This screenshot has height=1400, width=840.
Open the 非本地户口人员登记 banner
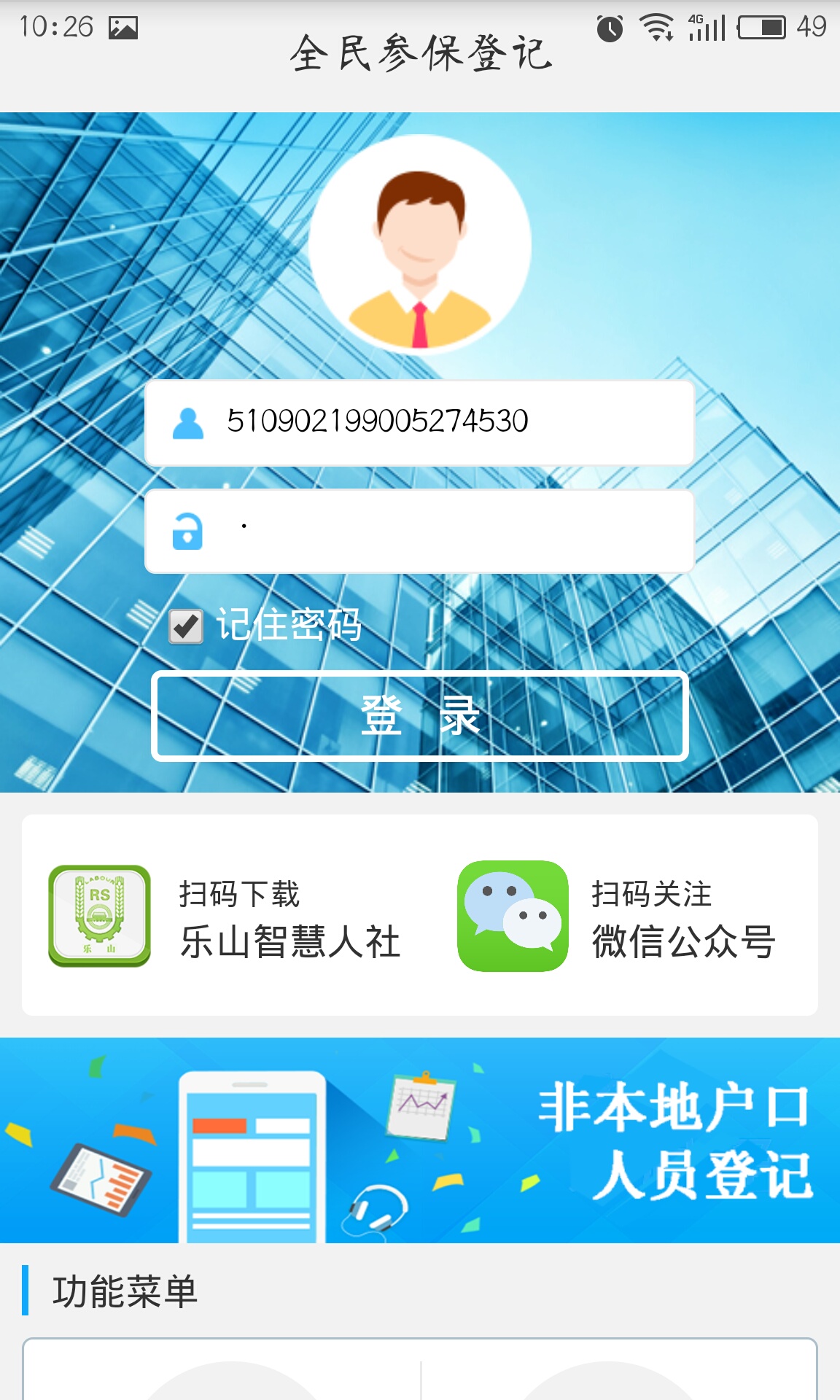[x=420, y=1140]
